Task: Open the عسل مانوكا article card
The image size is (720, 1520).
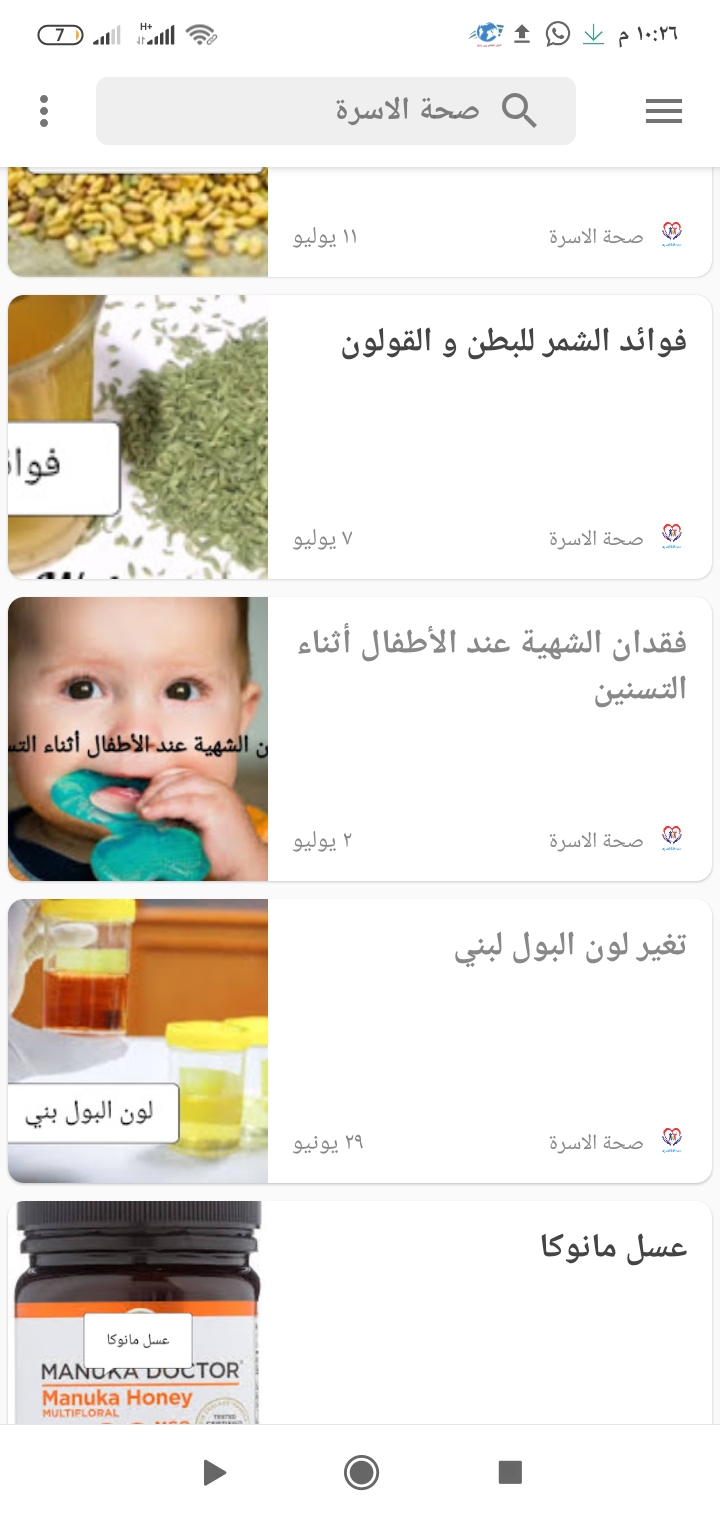Action: pos(612,1248)
